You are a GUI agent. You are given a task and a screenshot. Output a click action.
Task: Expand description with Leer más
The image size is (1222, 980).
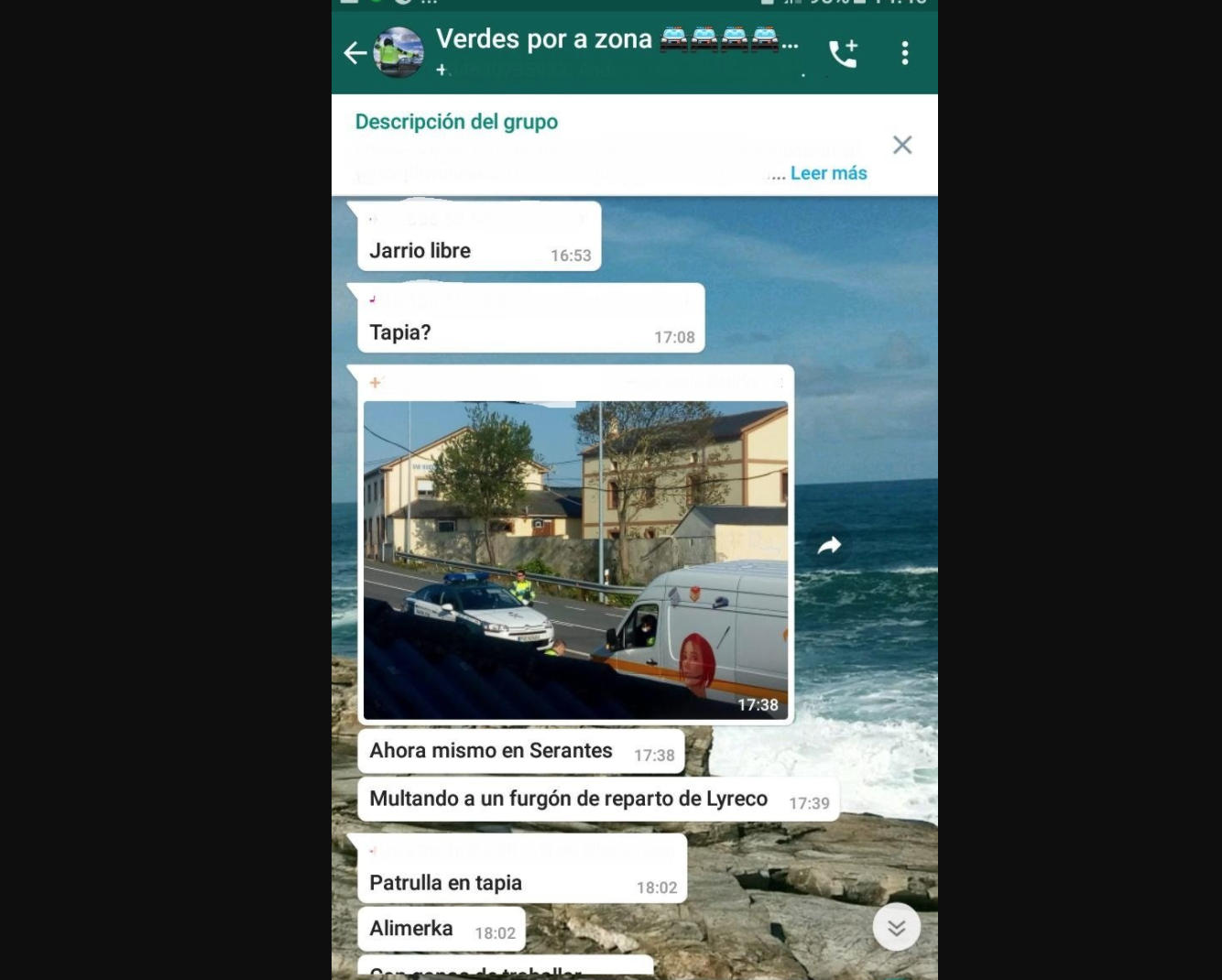(x=828, y=173)
